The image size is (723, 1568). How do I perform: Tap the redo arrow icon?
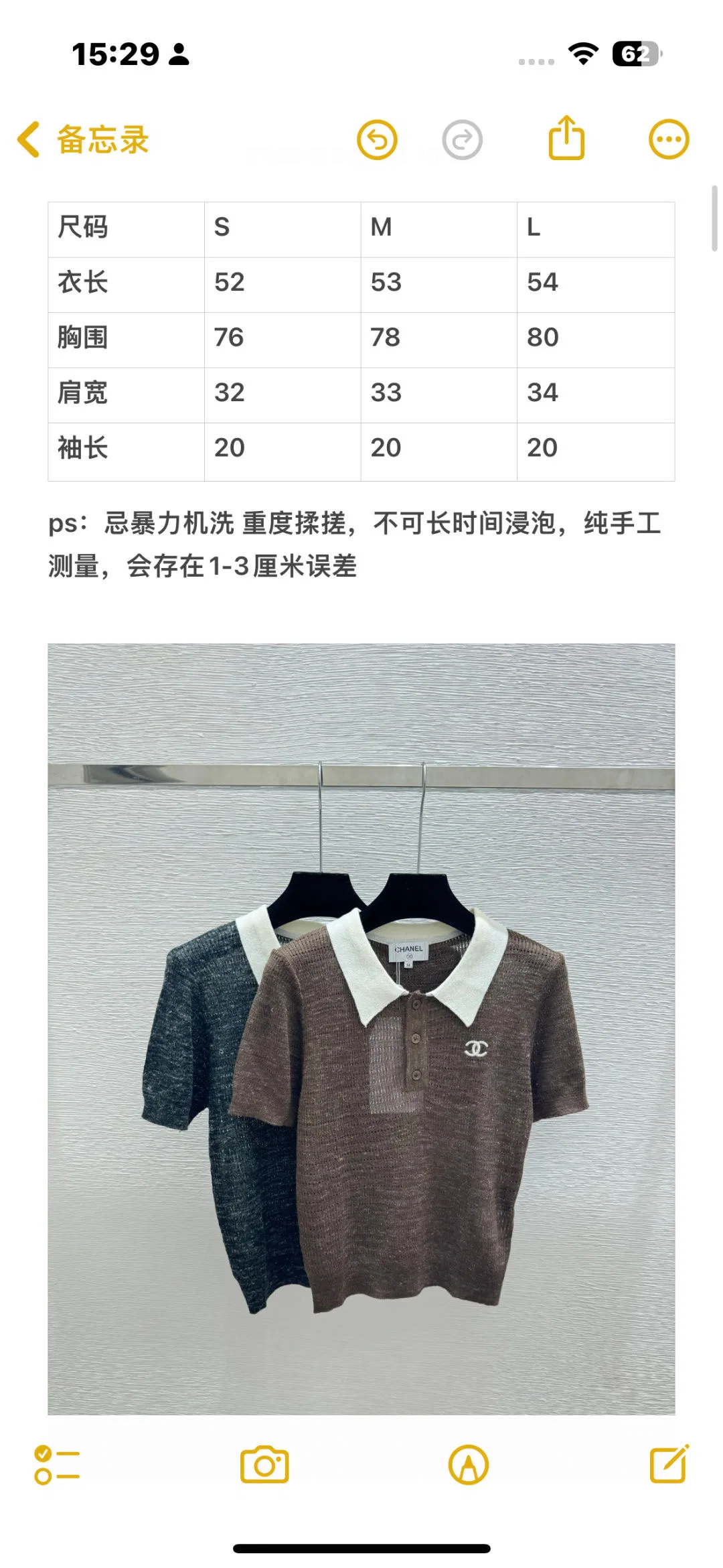tap(462, 140)
